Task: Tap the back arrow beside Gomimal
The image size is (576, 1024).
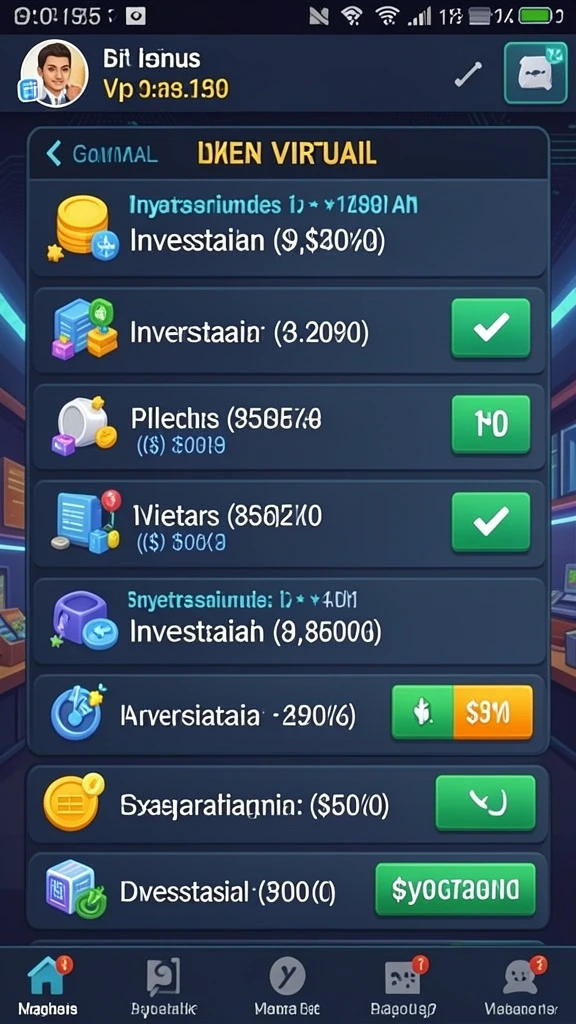Action: tap(54, 153)
